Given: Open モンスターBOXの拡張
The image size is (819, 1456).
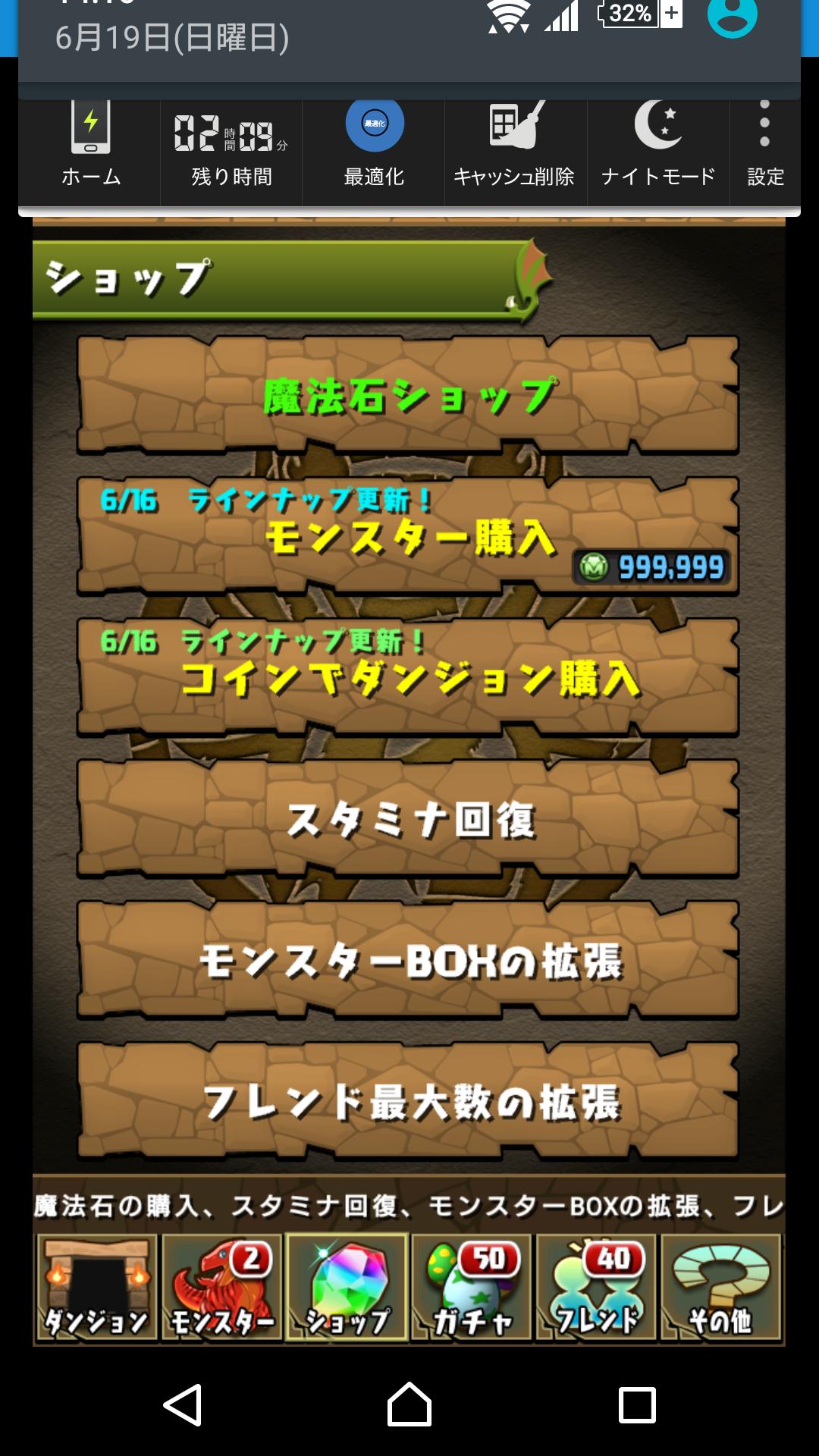Looking at the screenshot, I should (x=408, y=960).
